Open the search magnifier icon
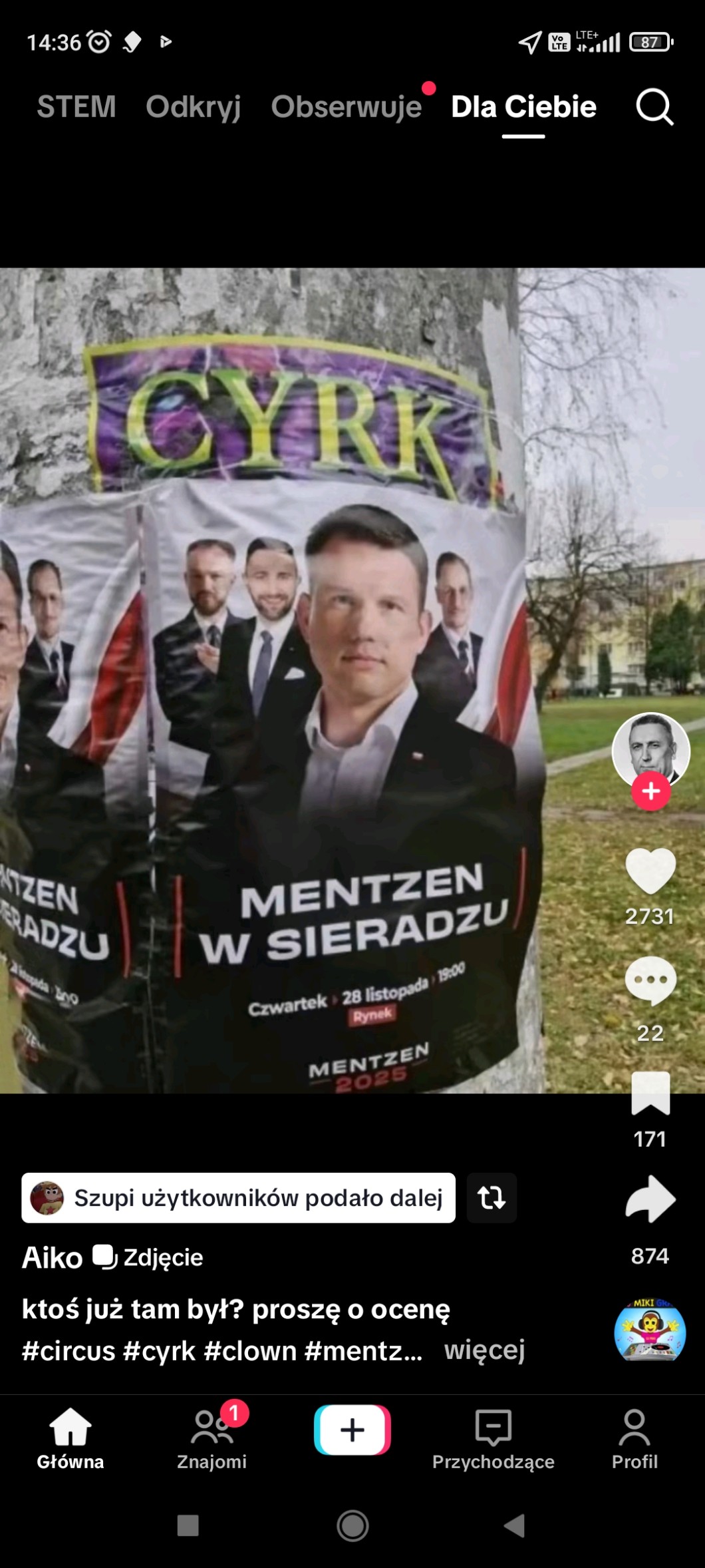This screenshot has width=705, height=1568. (654, 107)
